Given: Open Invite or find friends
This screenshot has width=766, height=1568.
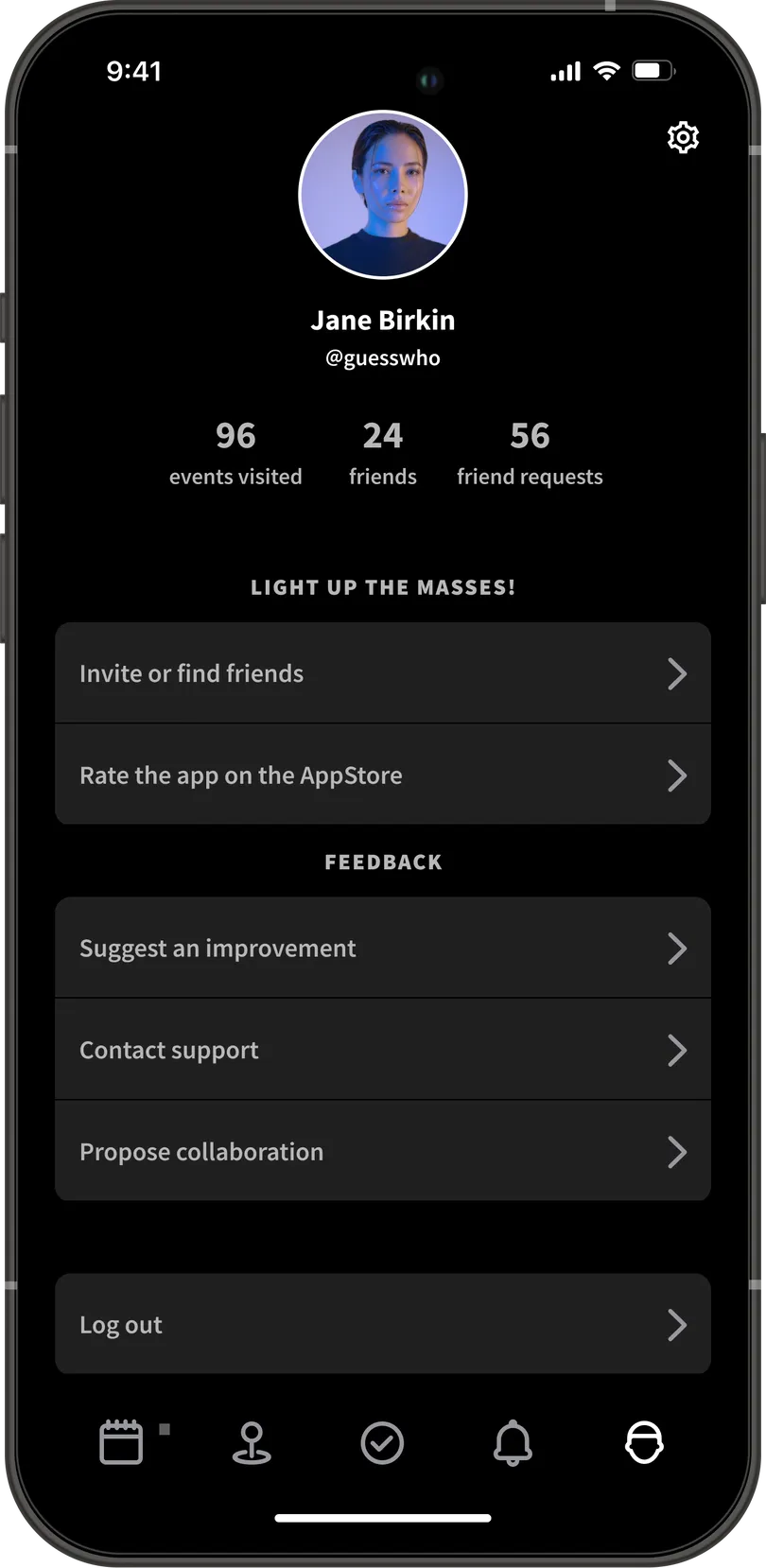Looking at the screenshot, I should (x=383, y=673).
